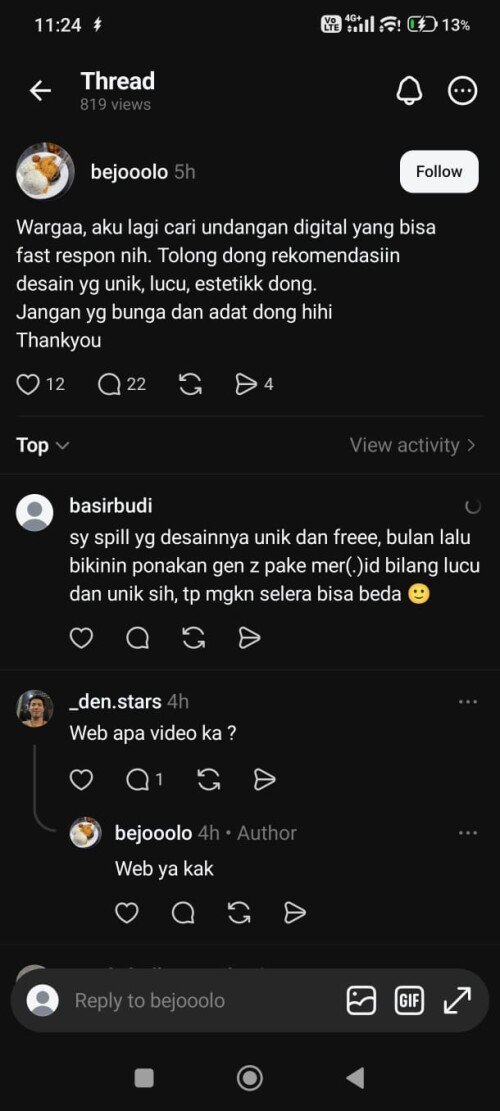Open more options on _den.stars' comment
The width and height of the screenshot is (500, 1111).
pos(468,701)
